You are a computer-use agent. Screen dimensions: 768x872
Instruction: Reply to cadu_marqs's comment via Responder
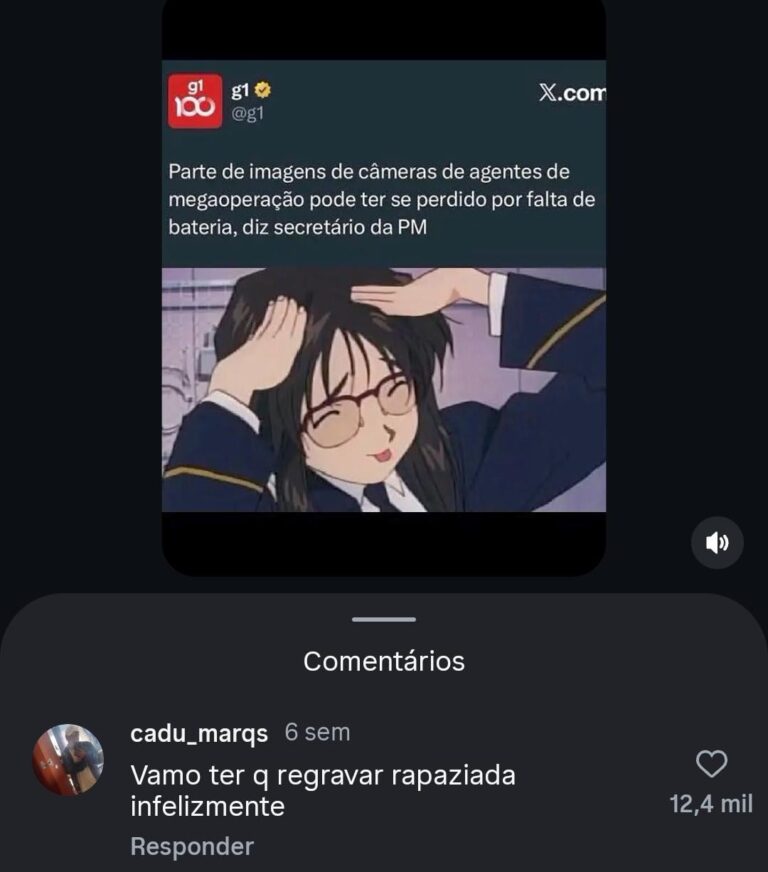point(192,846)
